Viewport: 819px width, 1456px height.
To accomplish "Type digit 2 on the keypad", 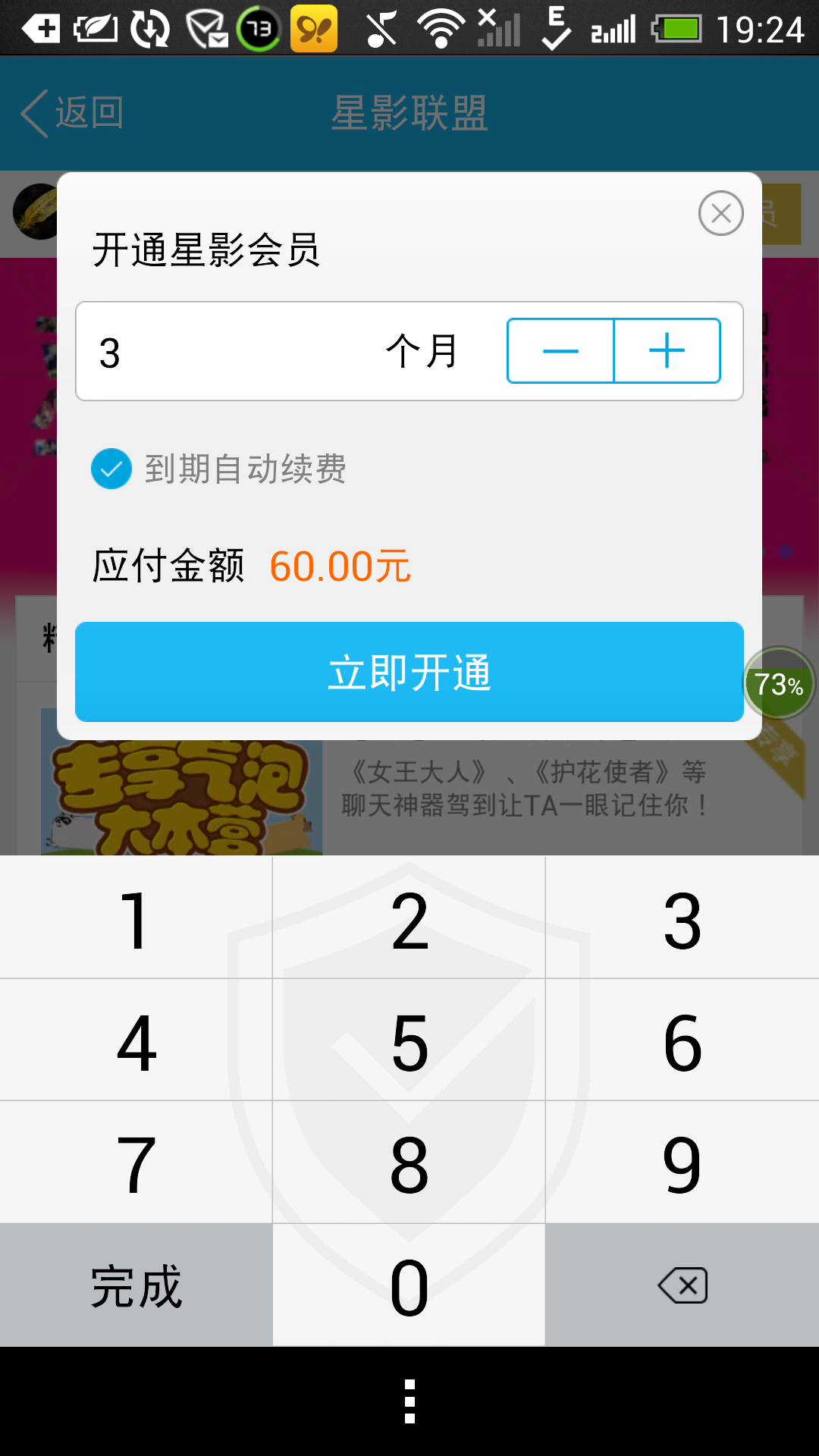I will 409,919.
